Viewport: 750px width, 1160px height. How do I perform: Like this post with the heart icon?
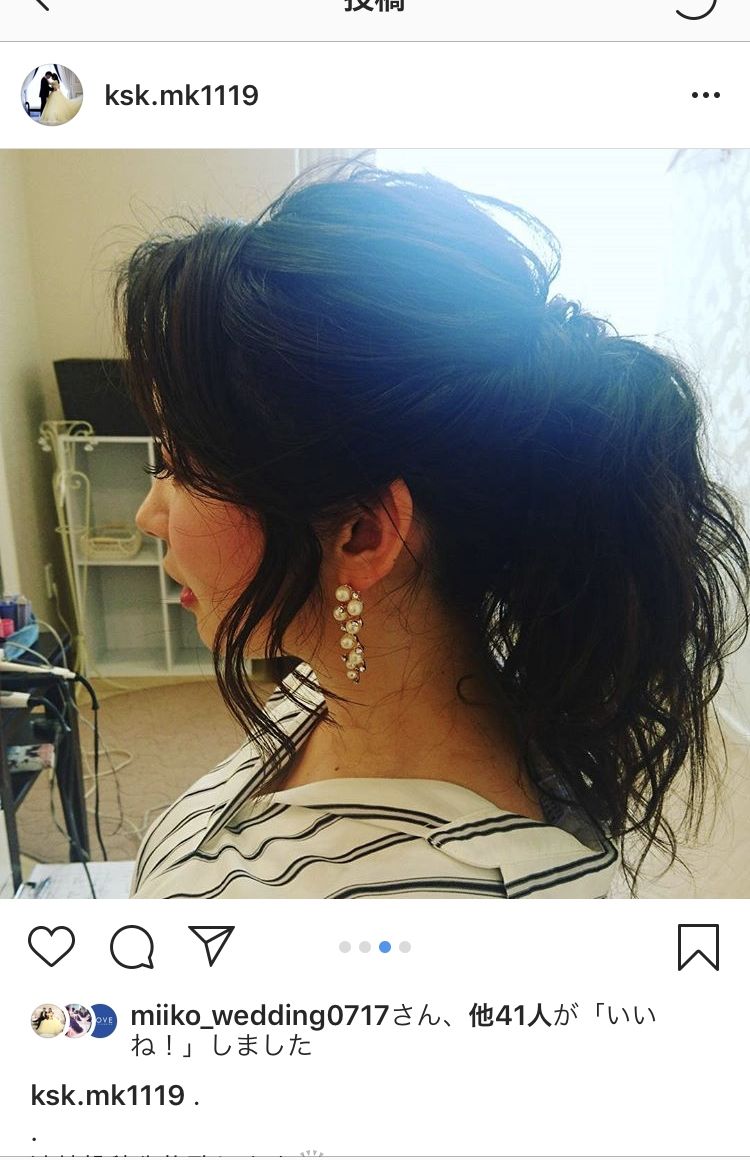51,946
